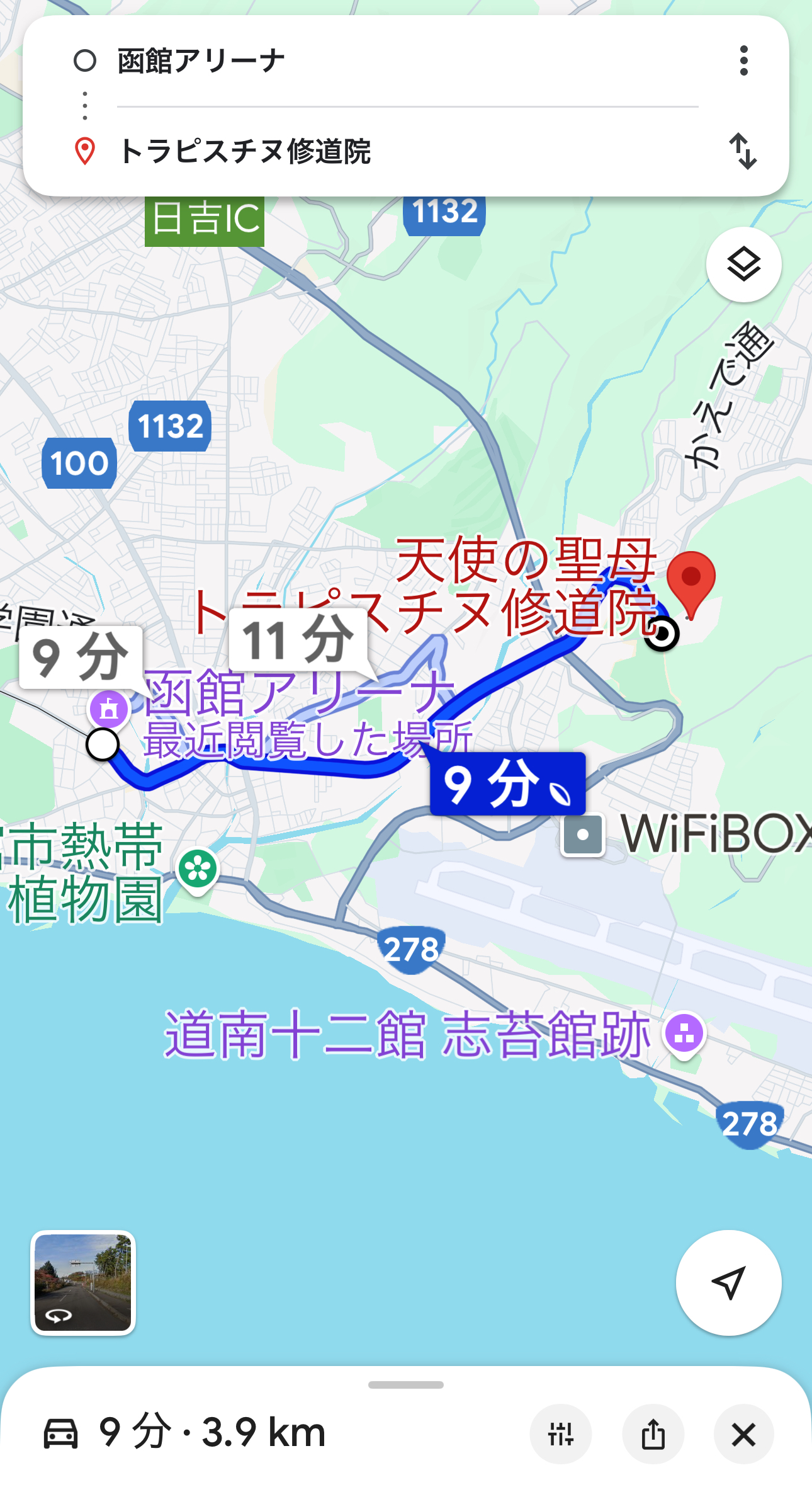Share the directions

click(x=653, y=1434)
